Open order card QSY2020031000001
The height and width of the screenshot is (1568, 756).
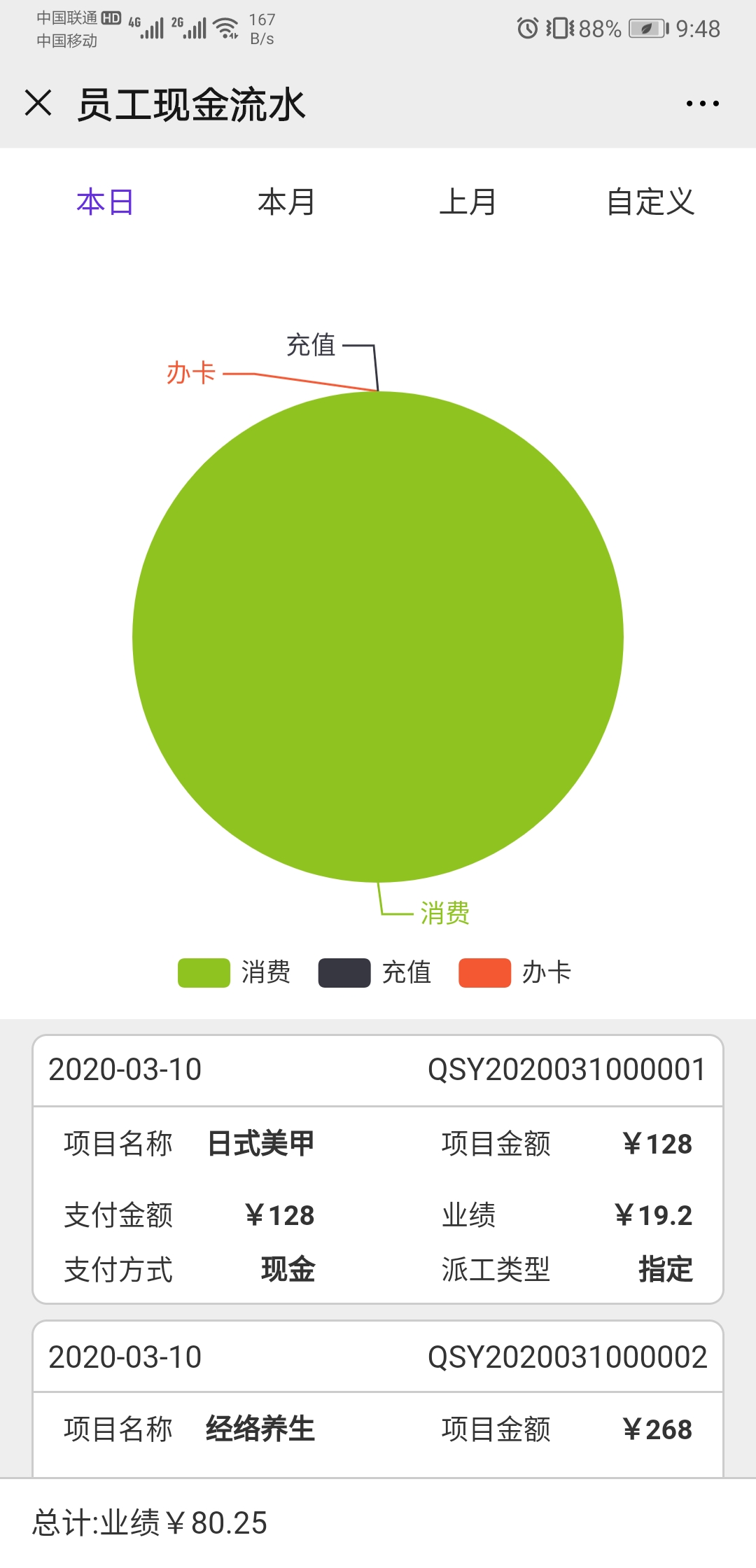click(x=378, y=1169)
